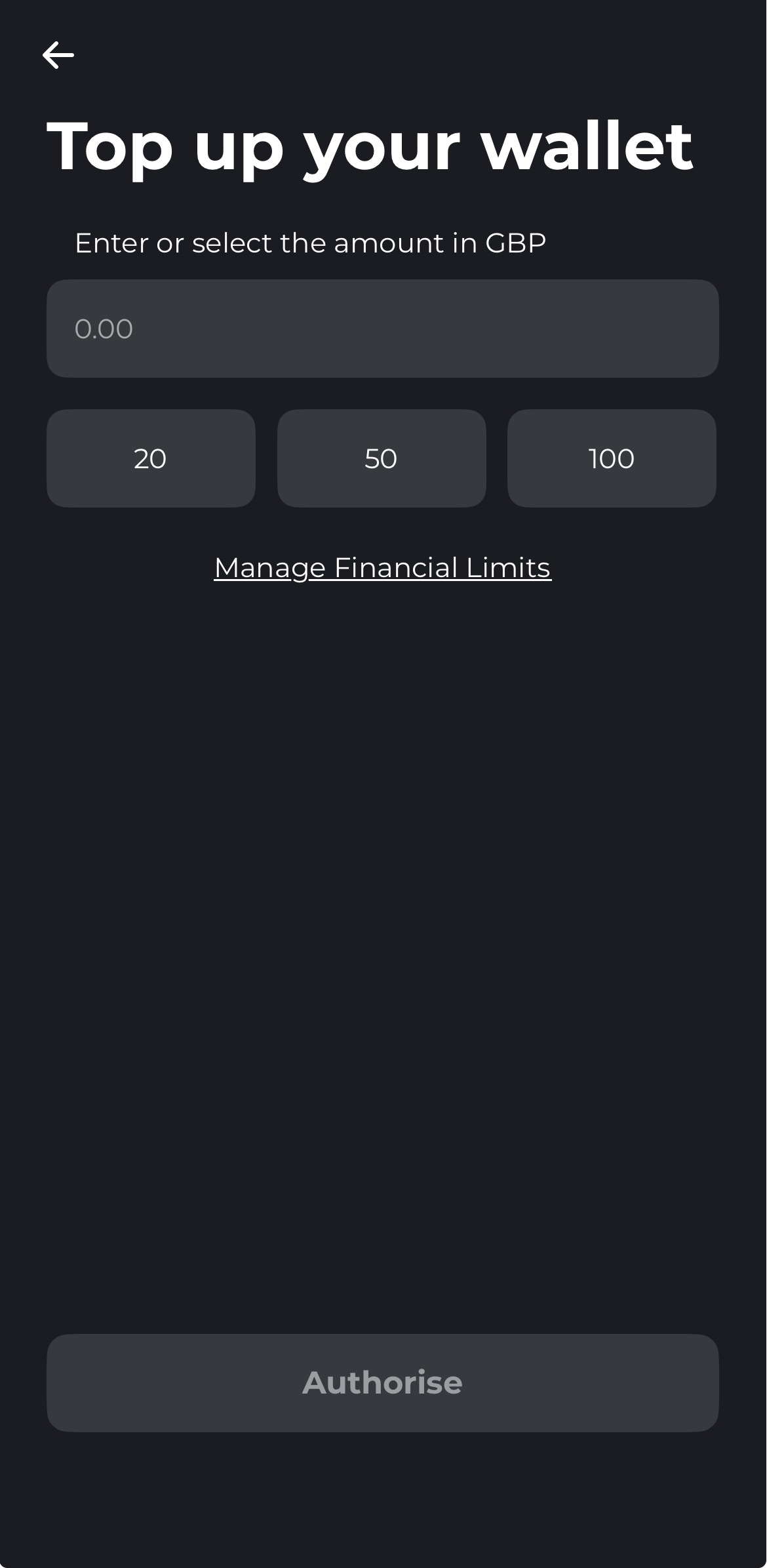Viewport: 767px width, 1568px height.
Task: Click the 0.00 amount input field
Action: click(382, 329)
